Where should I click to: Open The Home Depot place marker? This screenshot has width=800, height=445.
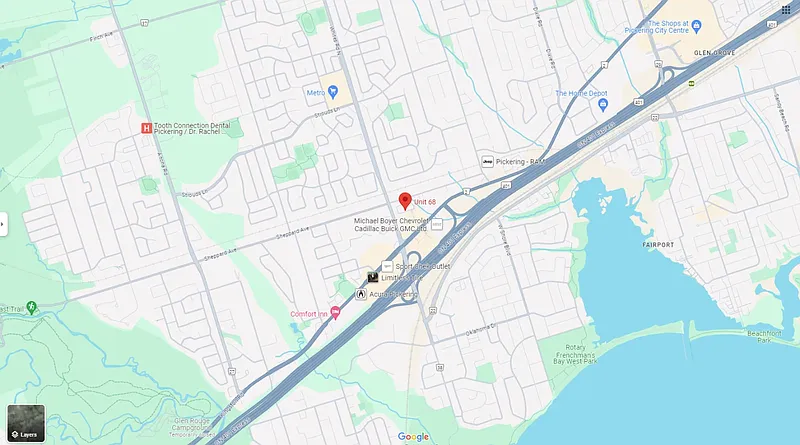point(603,106)
